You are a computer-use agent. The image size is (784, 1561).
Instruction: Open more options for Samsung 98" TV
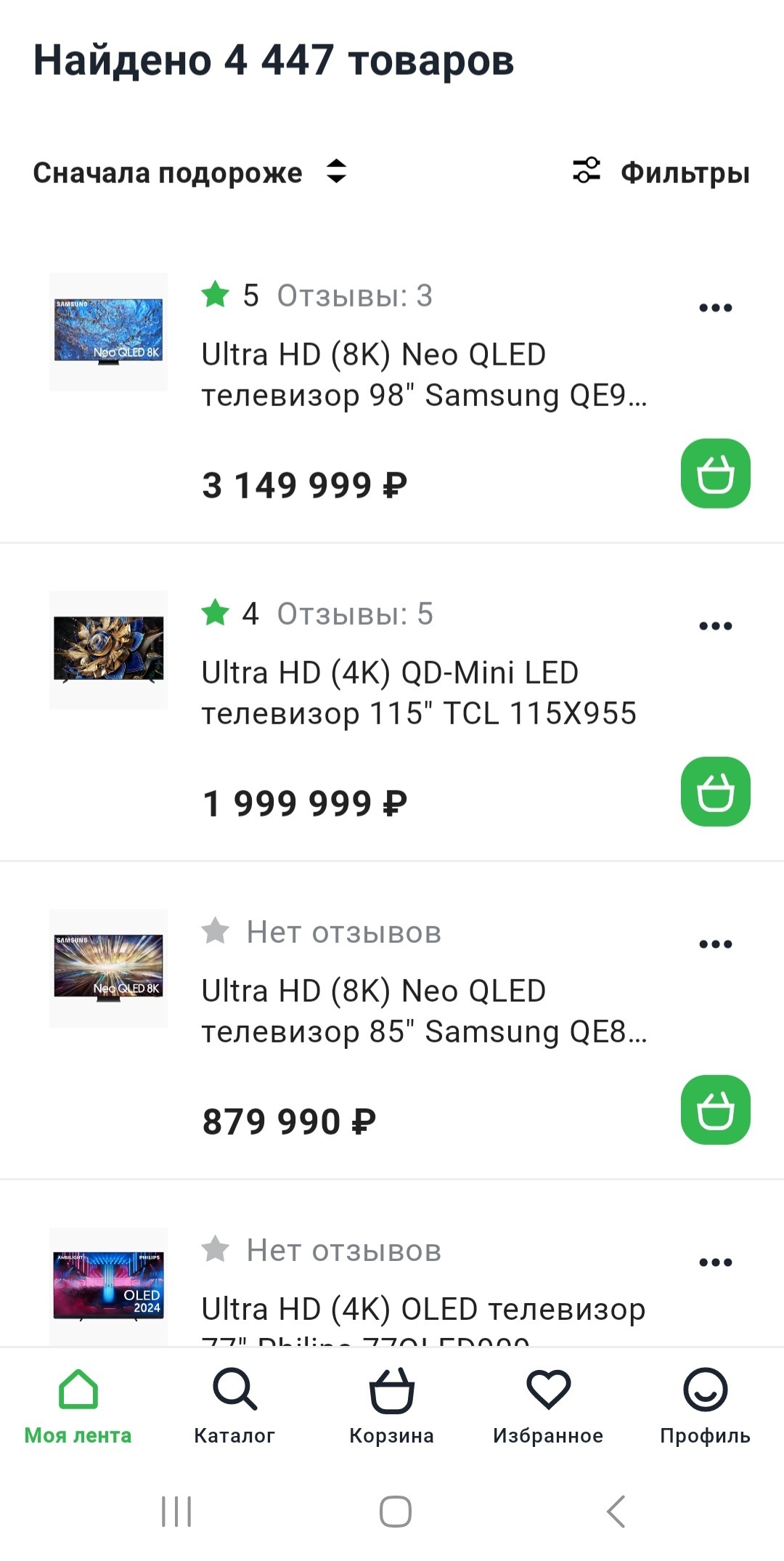[715, 308]
